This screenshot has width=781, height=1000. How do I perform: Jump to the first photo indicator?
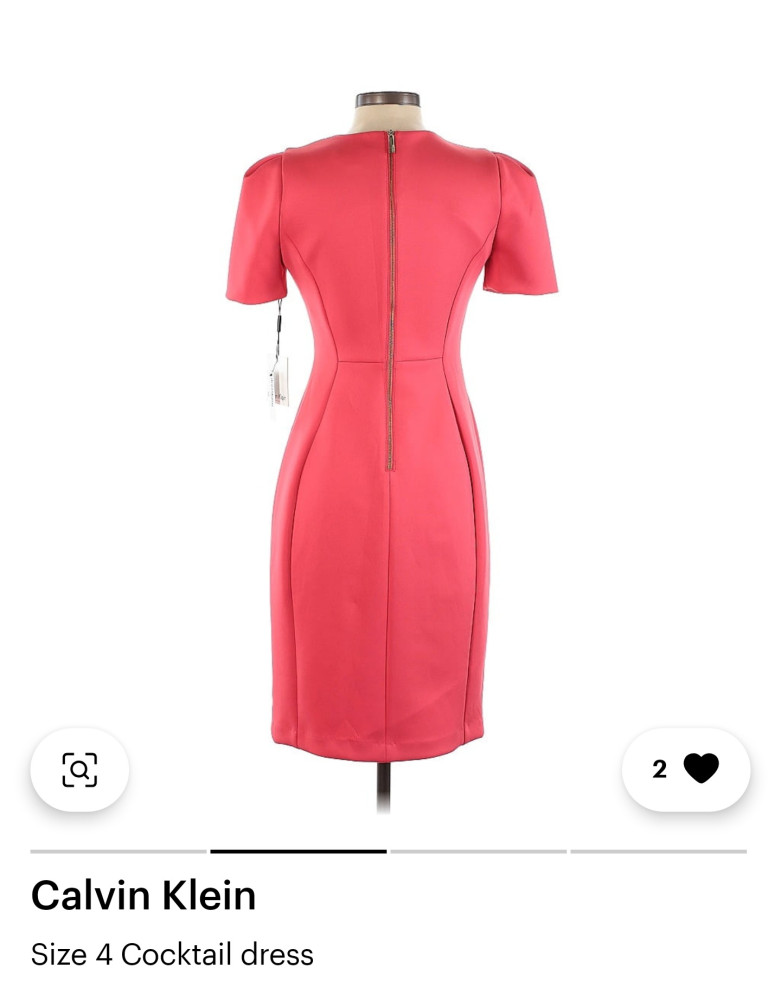coord(118,851)
